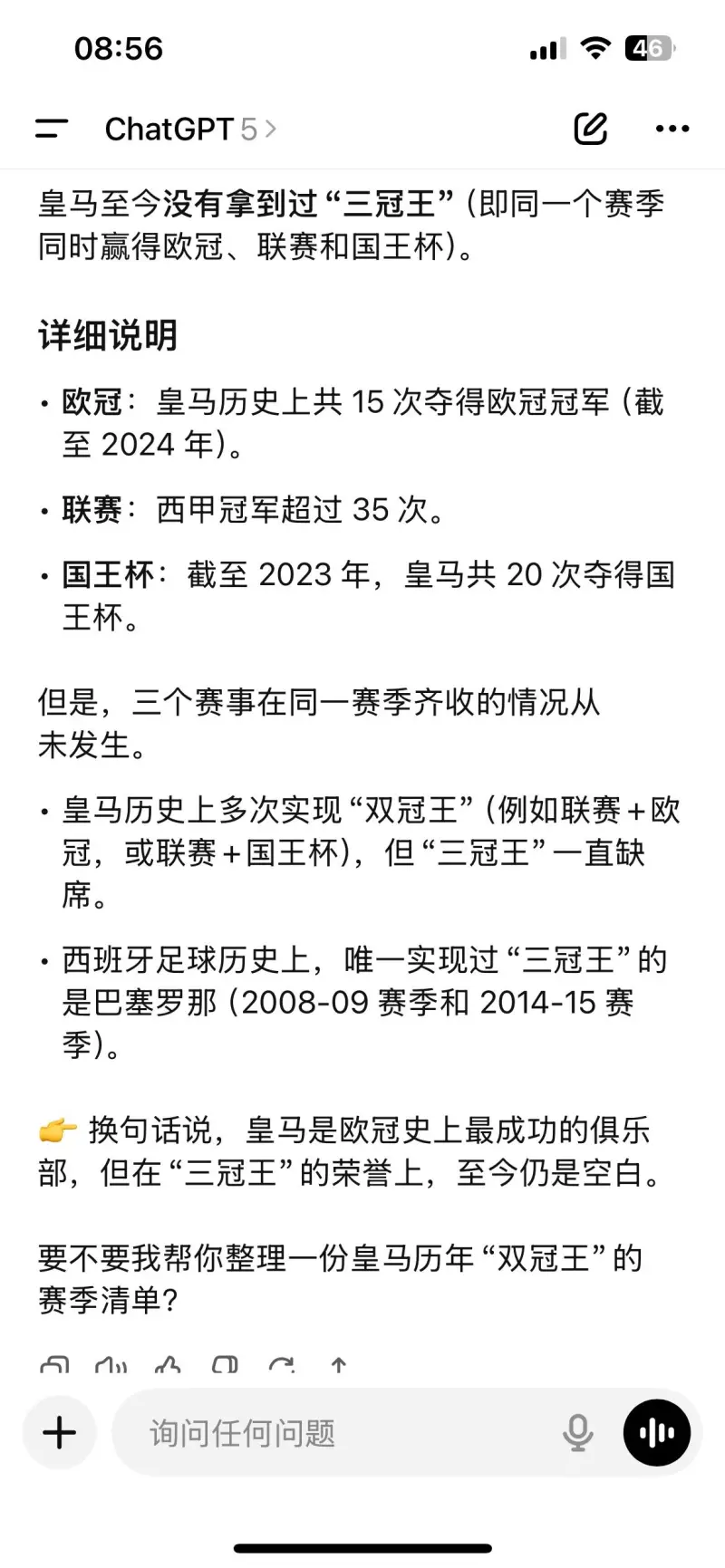Give the response a thumbs down
The image size is (725, 1568).
[x=225, y=1366]
